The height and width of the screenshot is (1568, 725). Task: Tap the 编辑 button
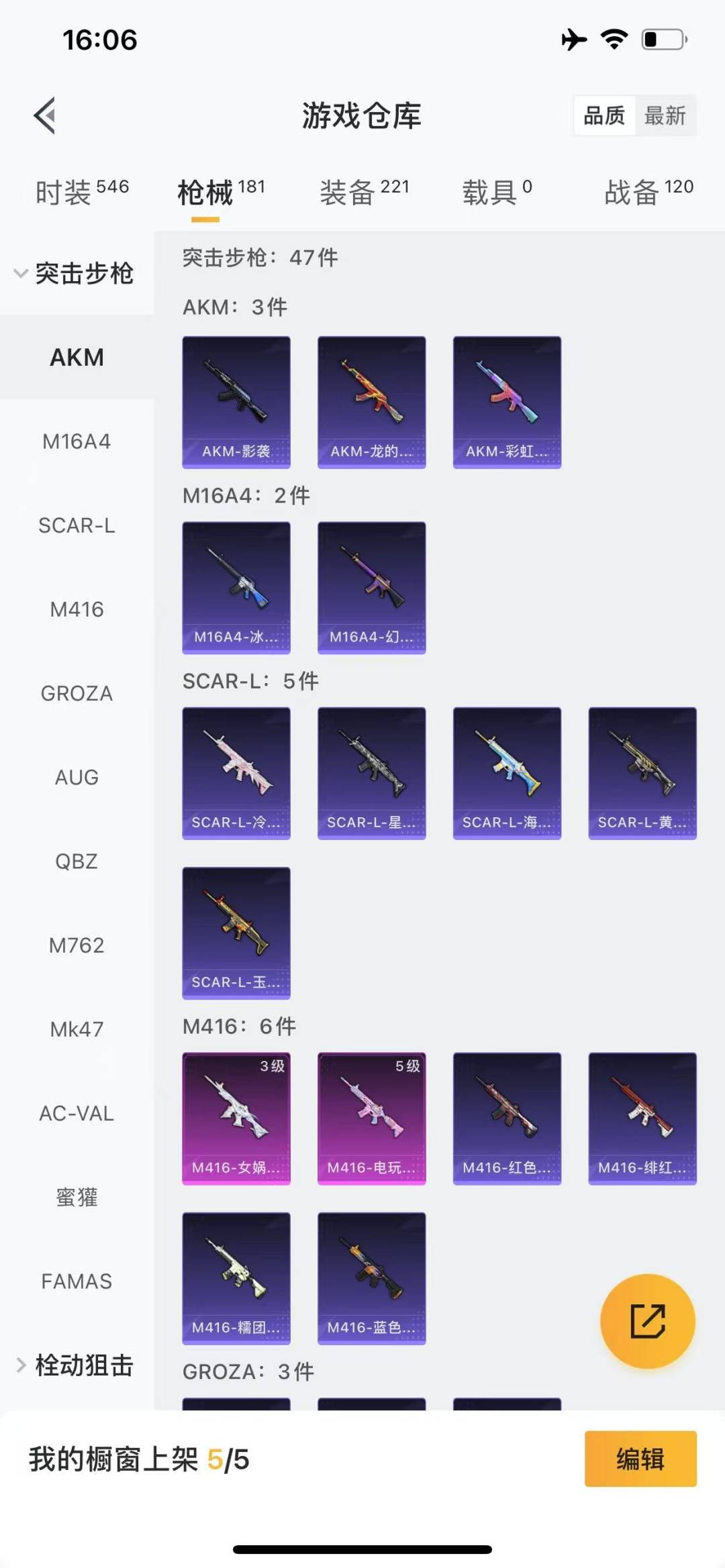coord(640,1459)
